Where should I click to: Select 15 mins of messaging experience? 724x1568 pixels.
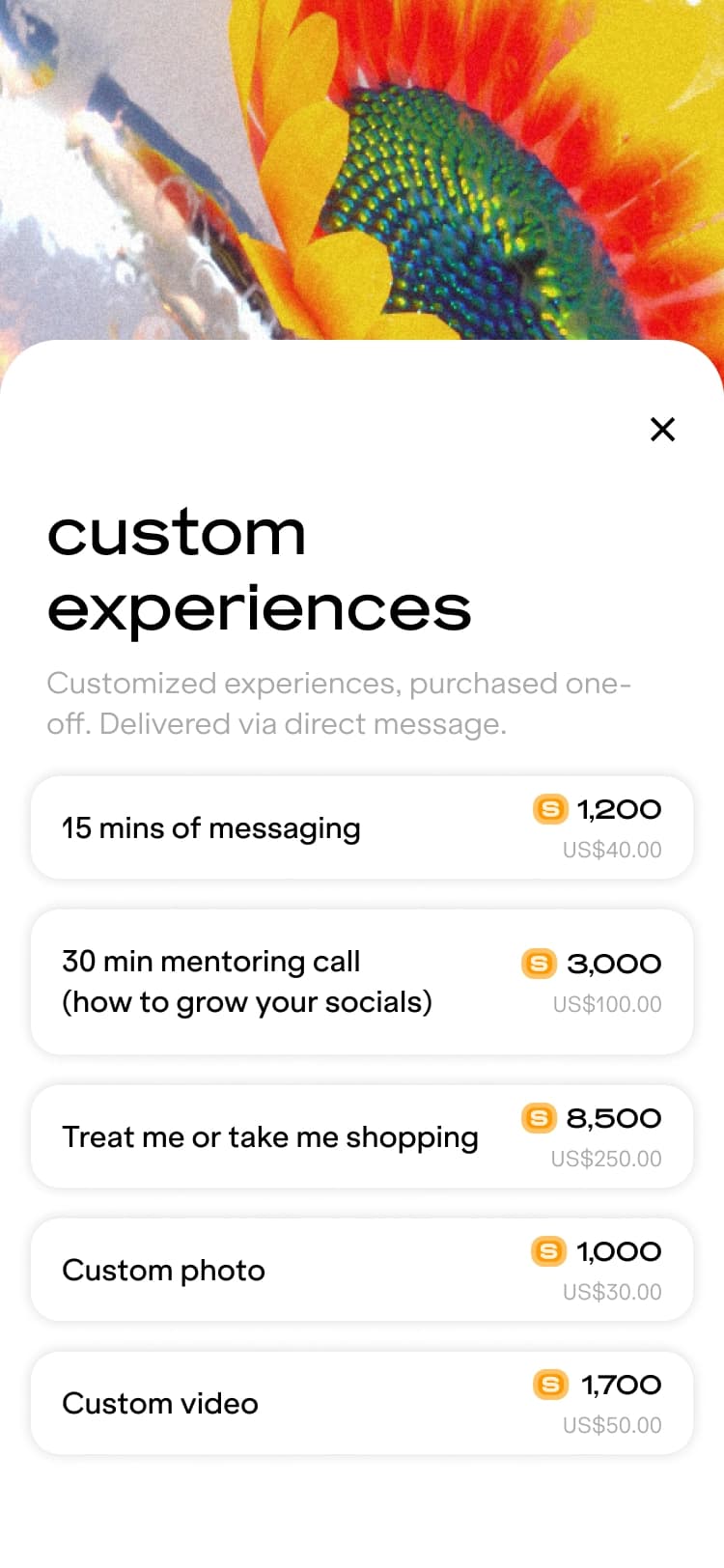(x=362, y=828)
